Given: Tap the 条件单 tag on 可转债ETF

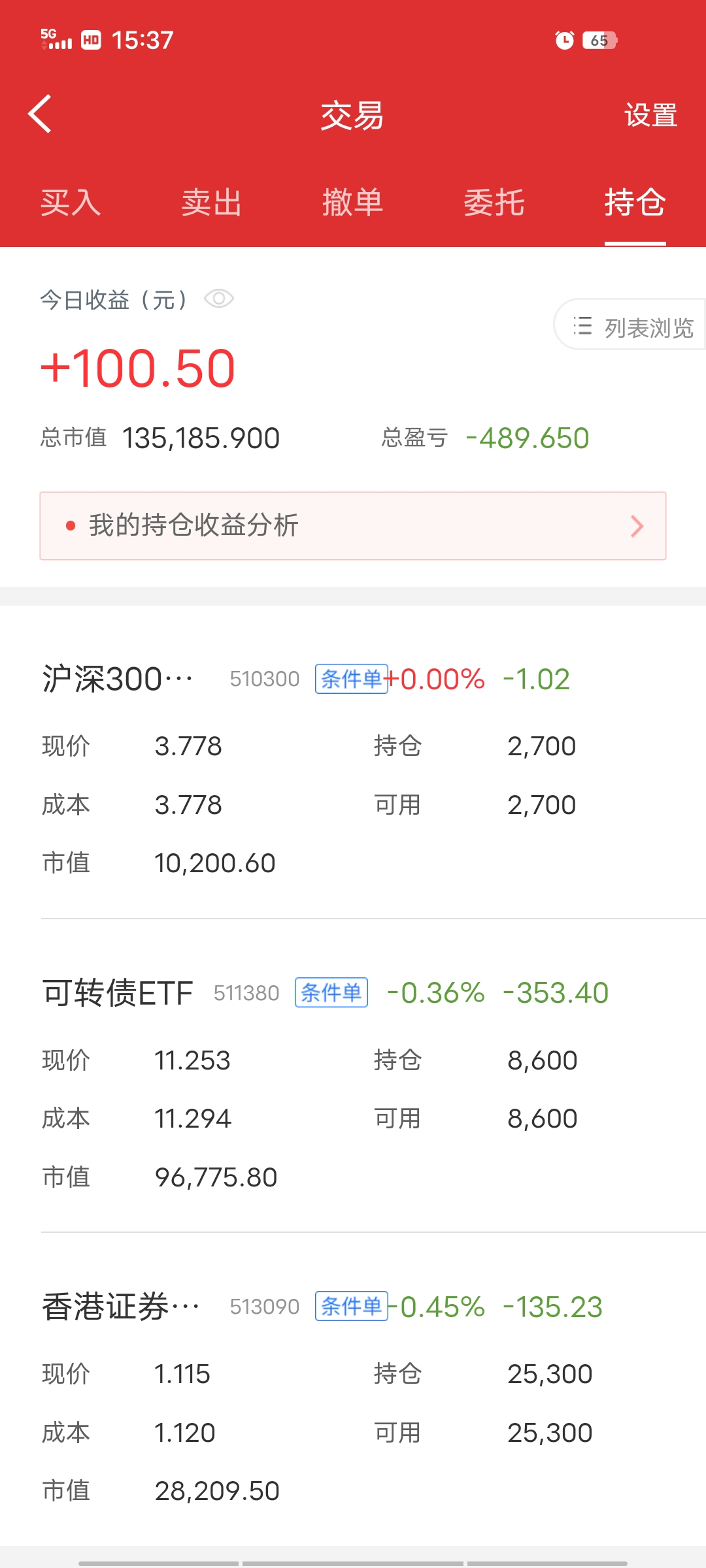Looking at the screenshot, I should pyautogui.click(x=331, y=993).
